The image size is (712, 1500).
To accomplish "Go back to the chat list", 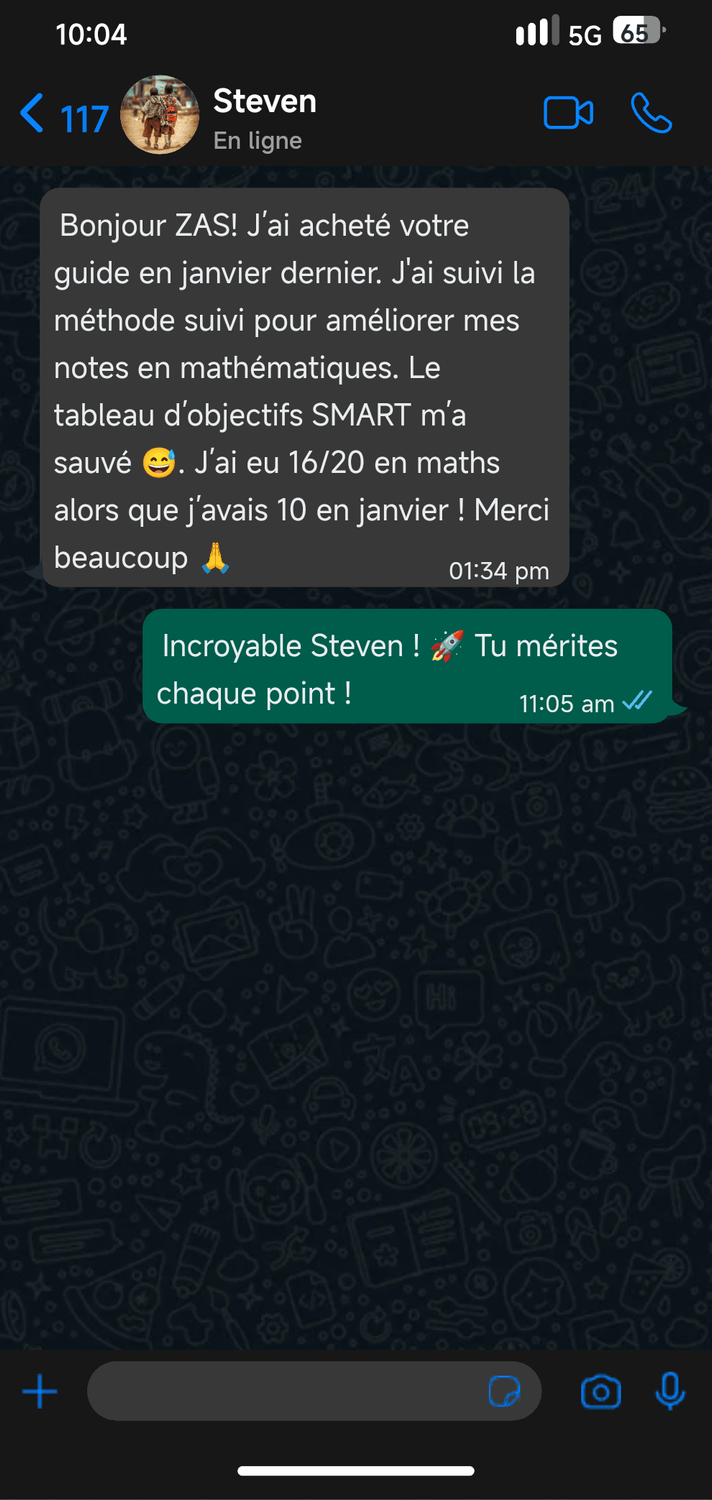I will click(63, 116).
